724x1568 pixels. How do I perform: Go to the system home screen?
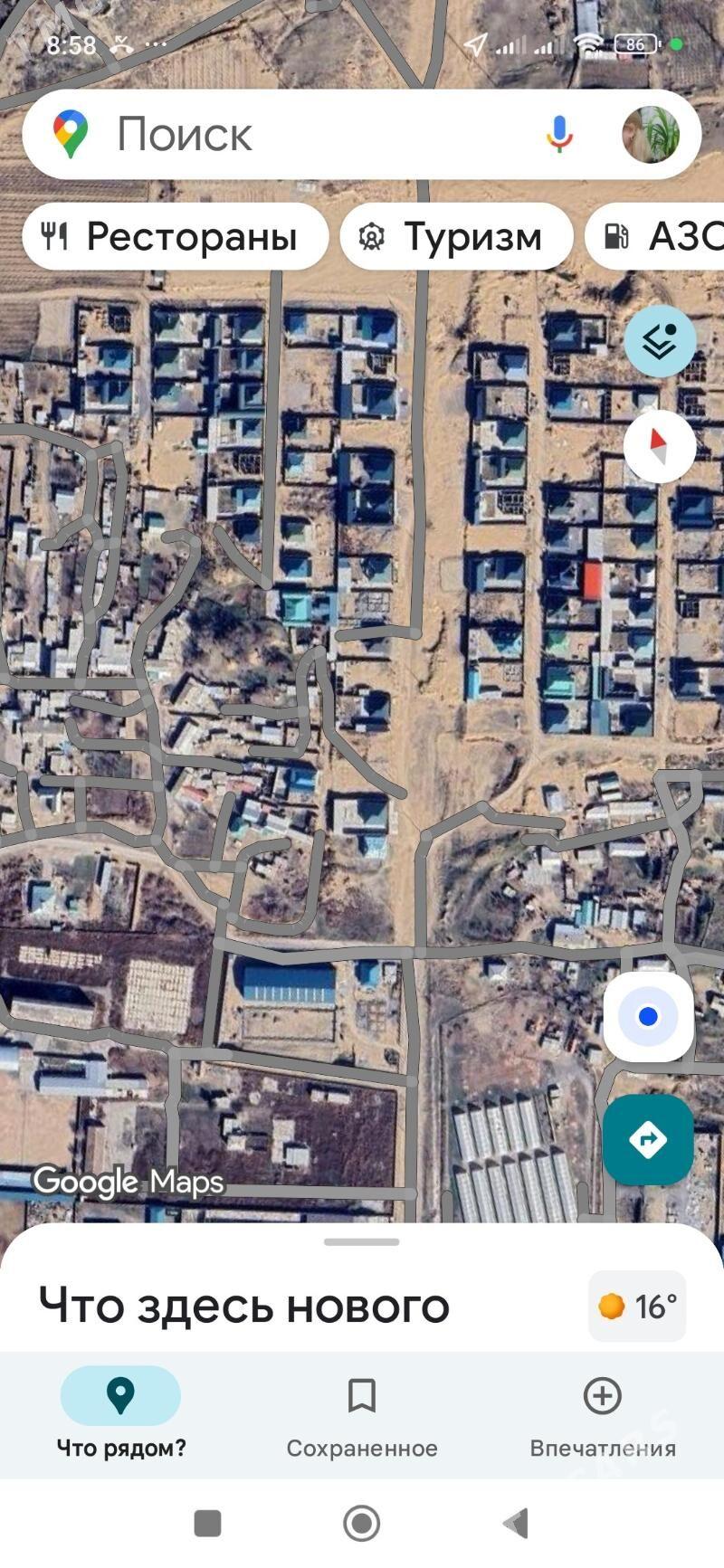click(x=362, y=1523)
